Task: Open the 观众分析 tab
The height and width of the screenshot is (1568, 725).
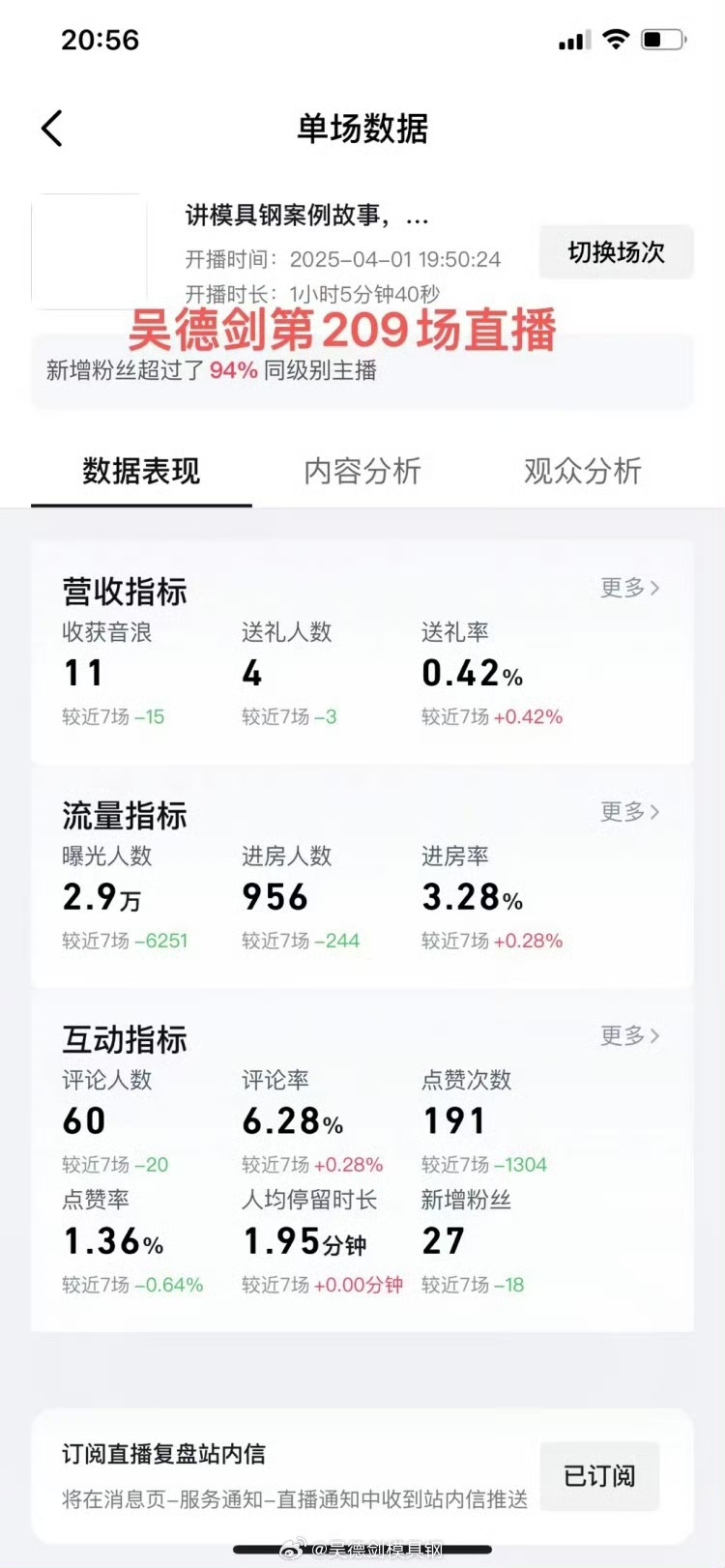Action: point(583,471)
